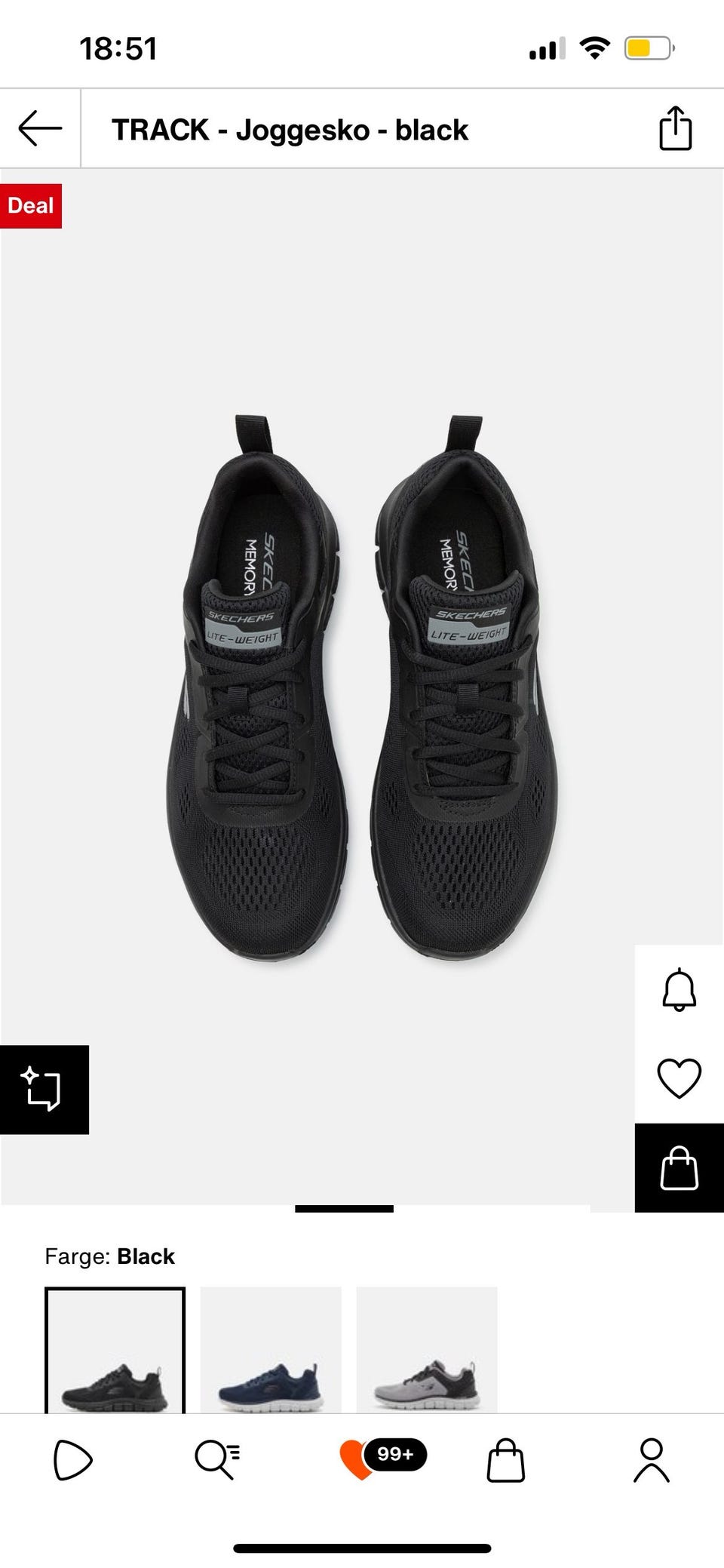Select the black colour variant

tap(115, 1349)
